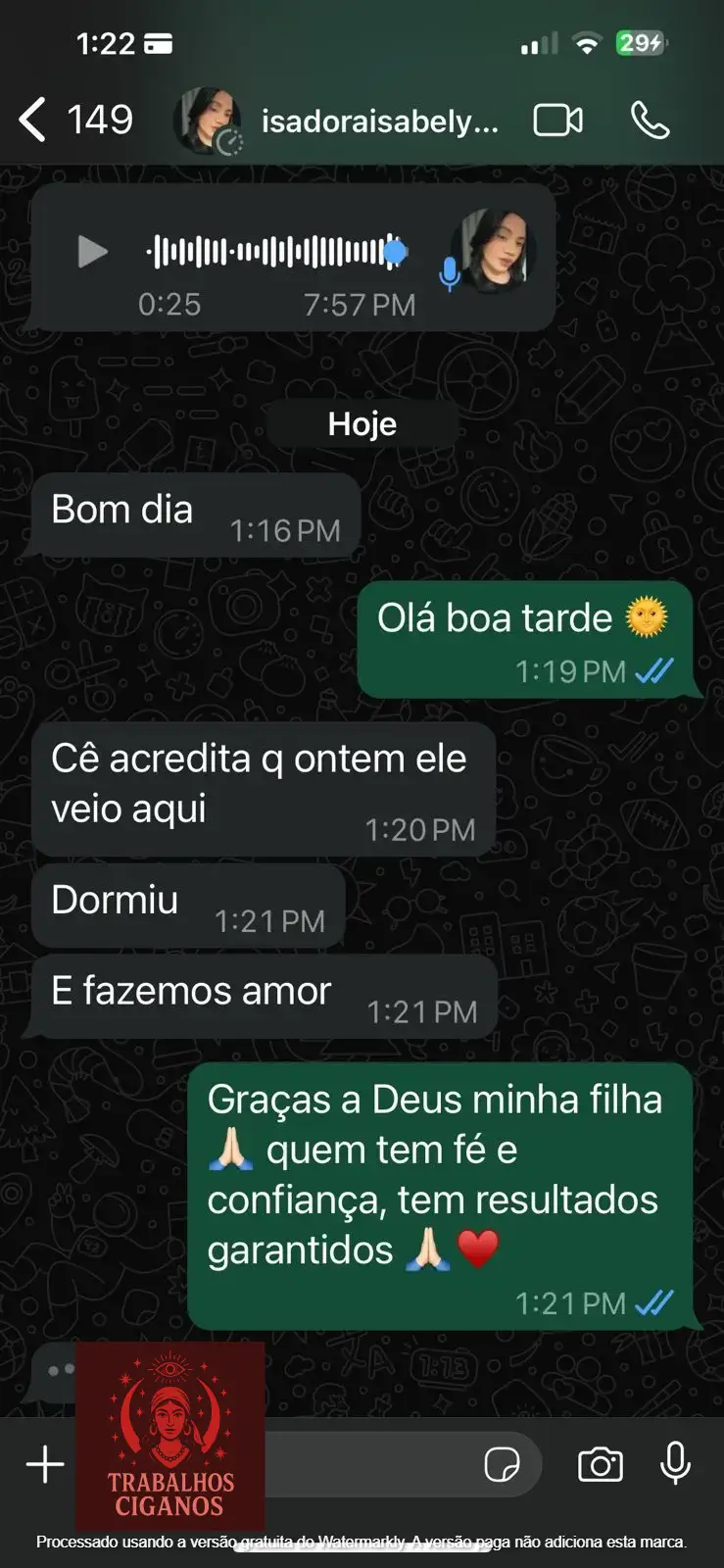Go back to the chats list
This screenshot has width=724, height=1568.
click(x=33, y=121)
